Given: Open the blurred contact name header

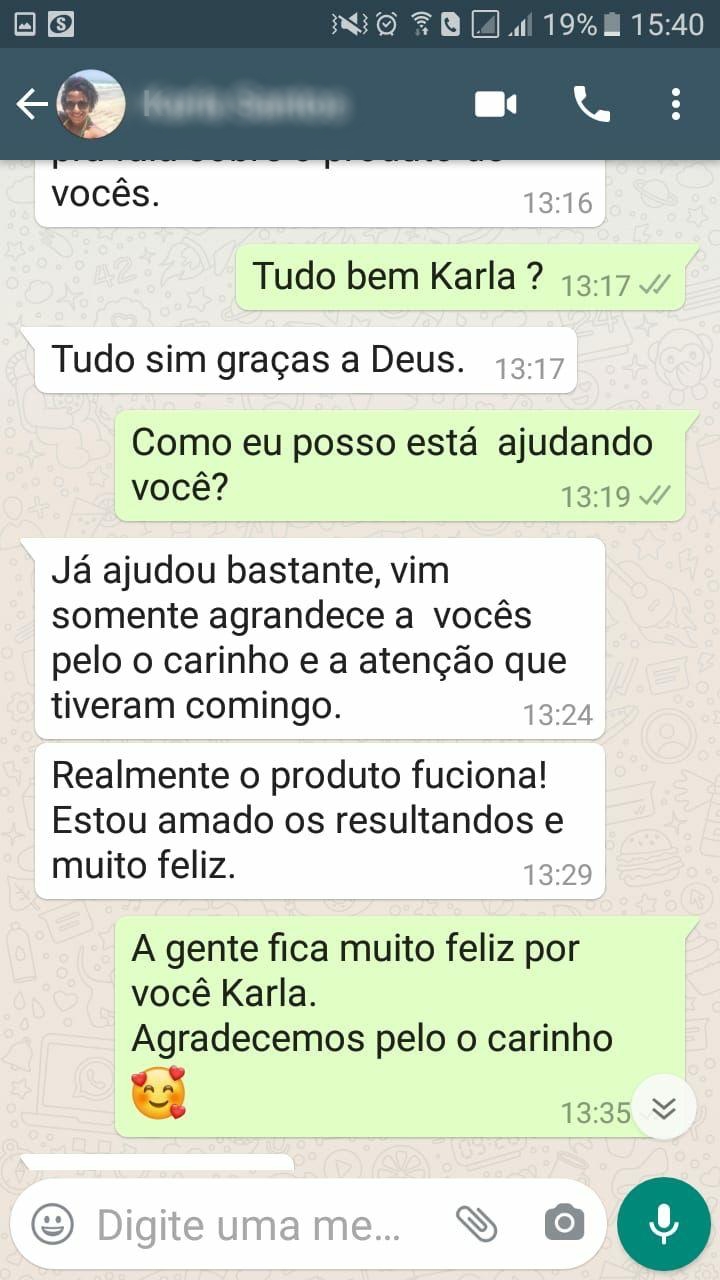Looking at the screenshot, I should 245,104.
